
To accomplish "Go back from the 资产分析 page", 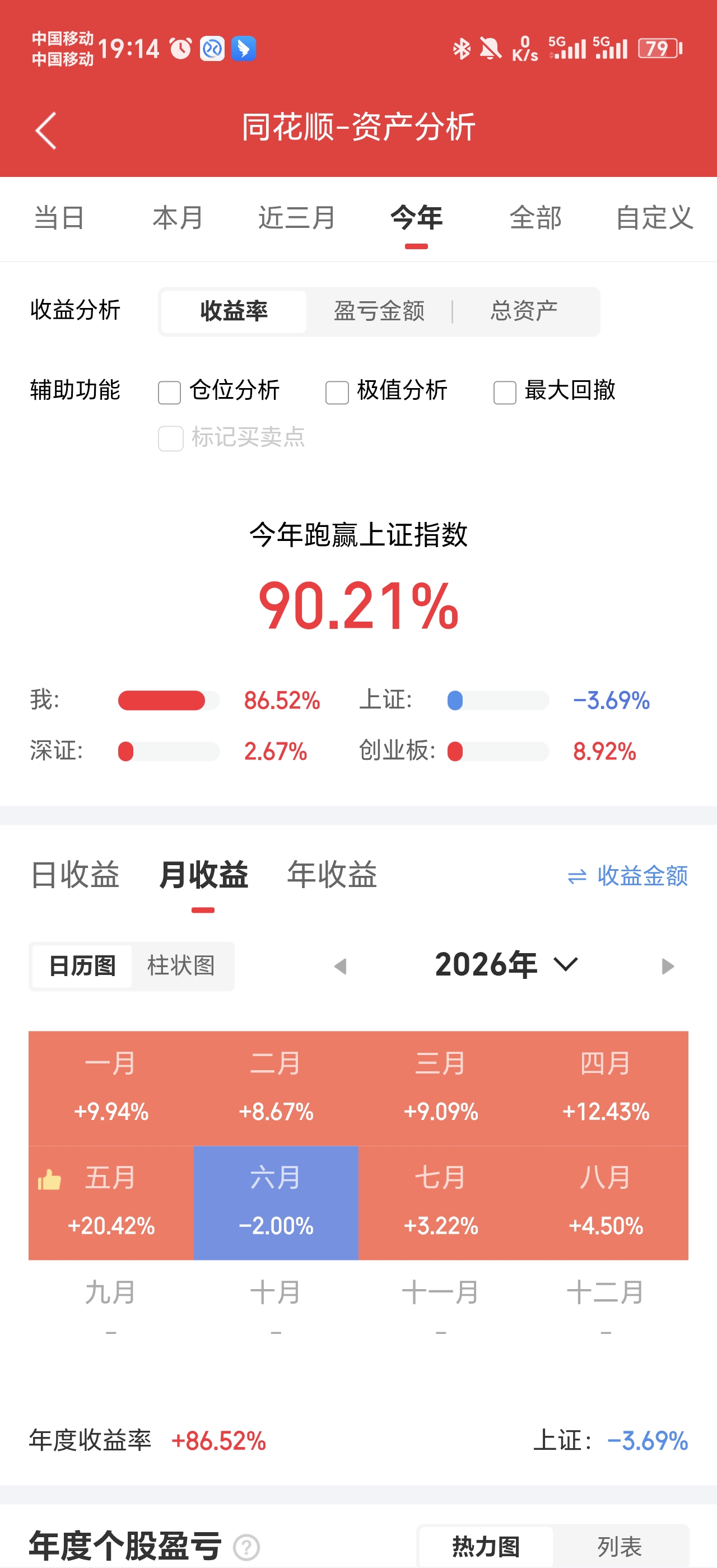I will click(x=45, y=130).
